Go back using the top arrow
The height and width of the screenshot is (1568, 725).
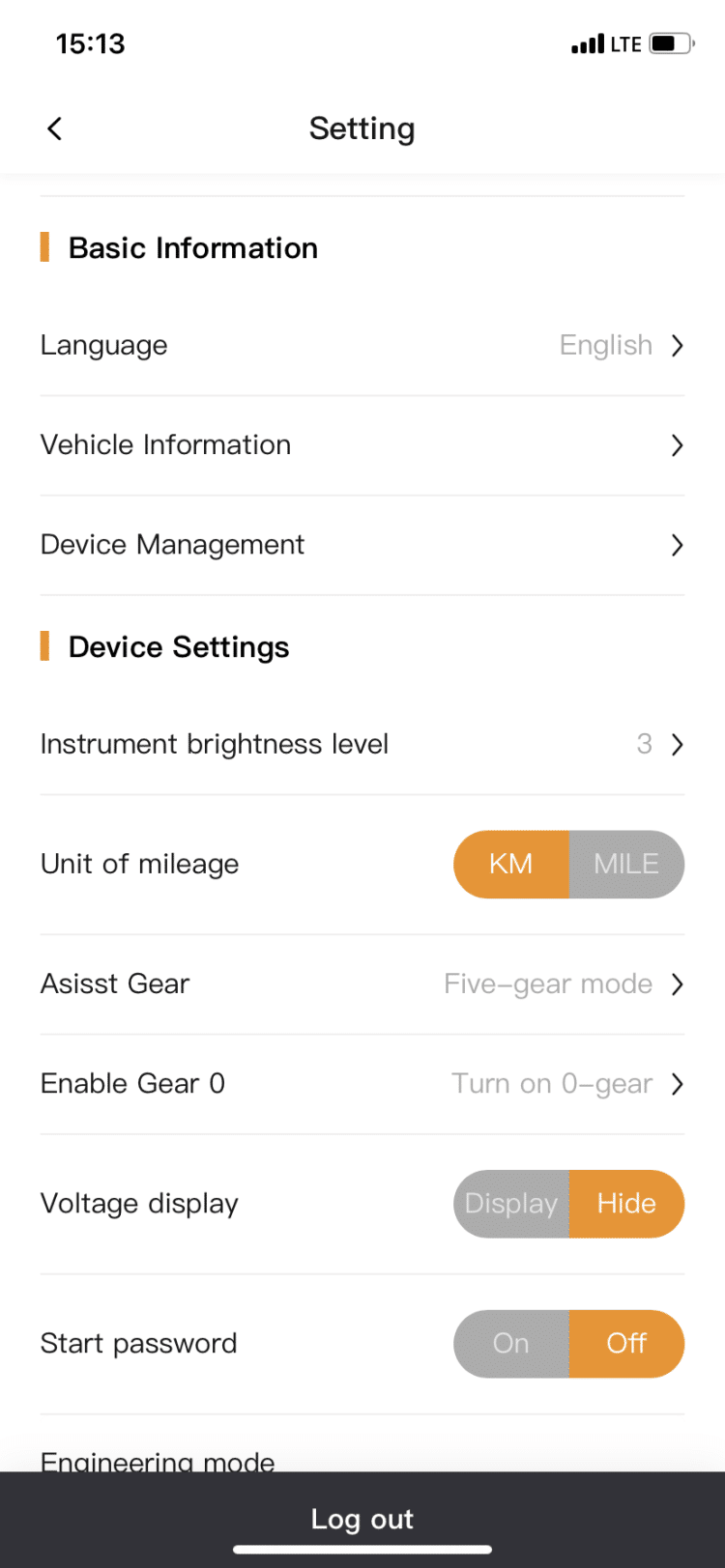click(55, 128)
